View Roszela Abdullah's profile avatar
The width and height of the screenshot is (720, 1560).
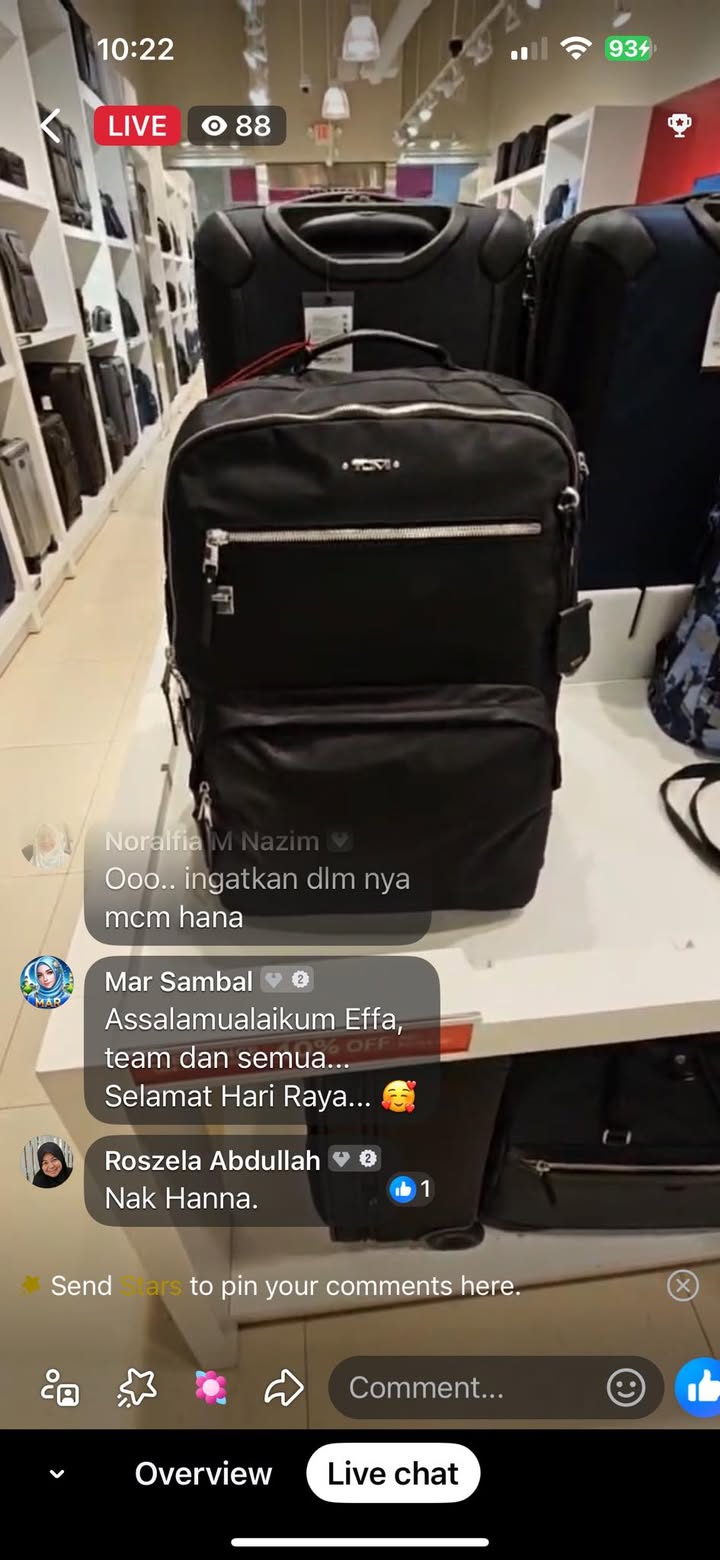[47, 1162]
